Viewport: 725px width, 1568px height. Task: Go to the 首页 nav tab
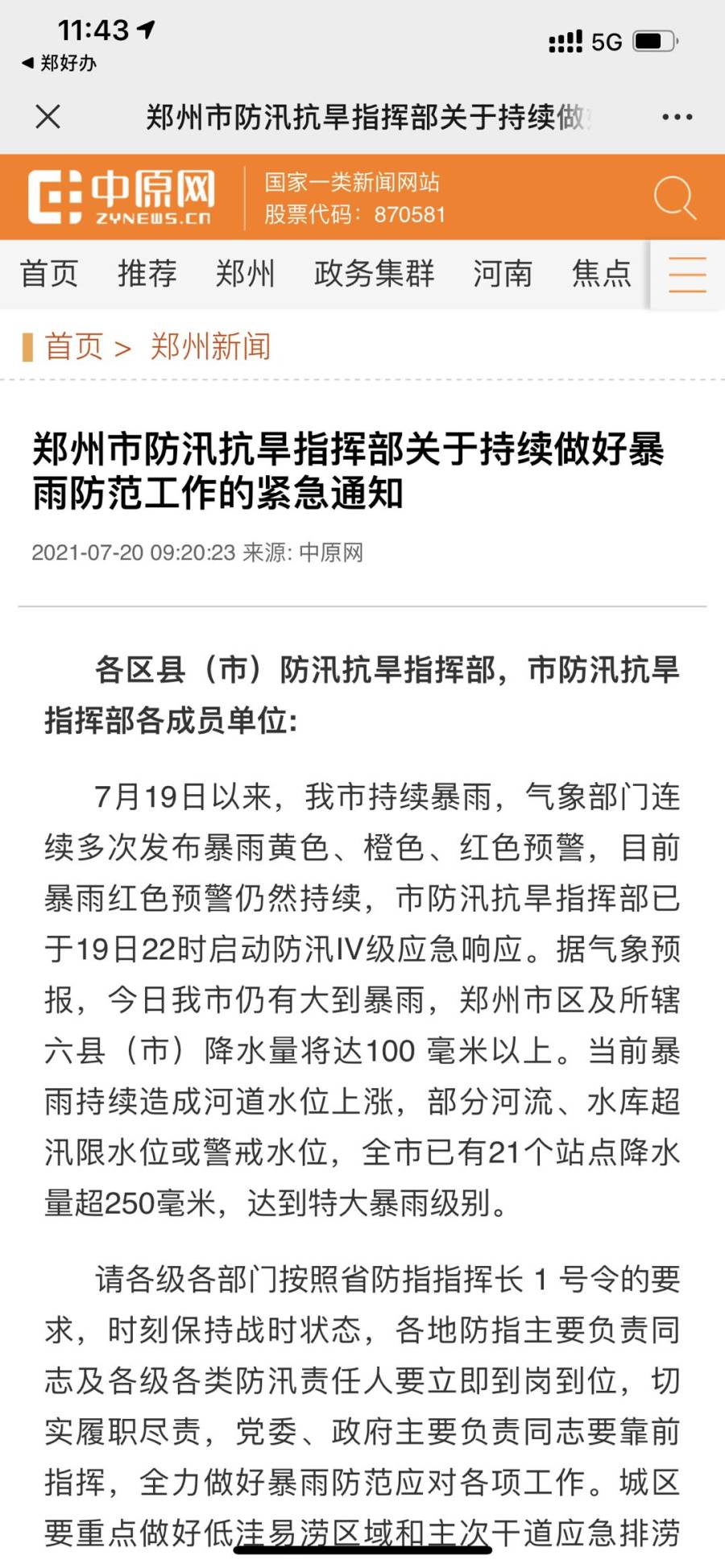(x=49, y=274)
